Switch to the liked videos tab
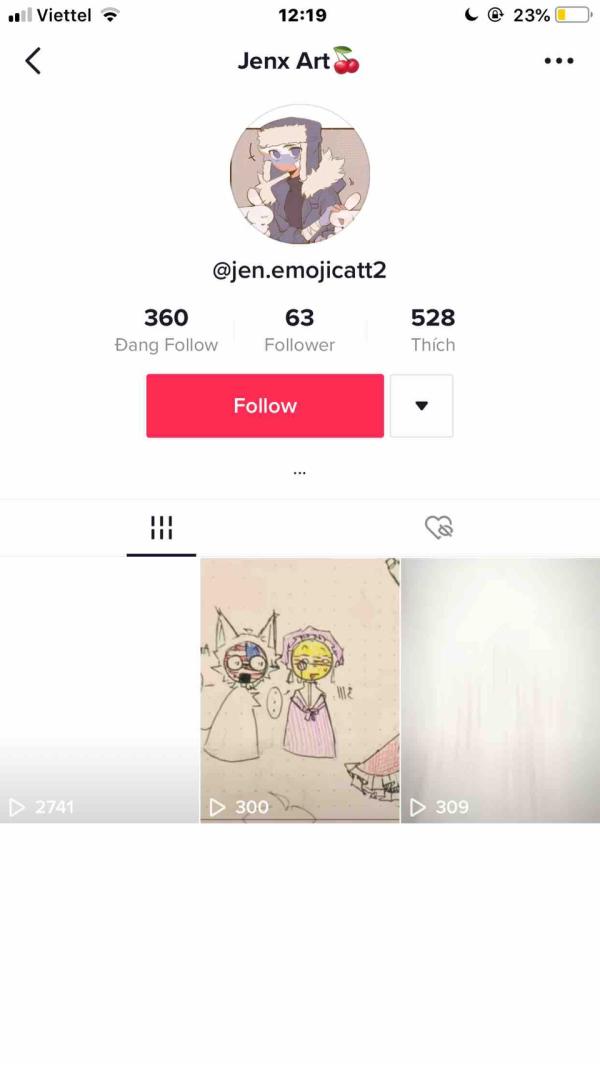The height and width of the screenshot is (1067, 600). [x=439, y=527]
